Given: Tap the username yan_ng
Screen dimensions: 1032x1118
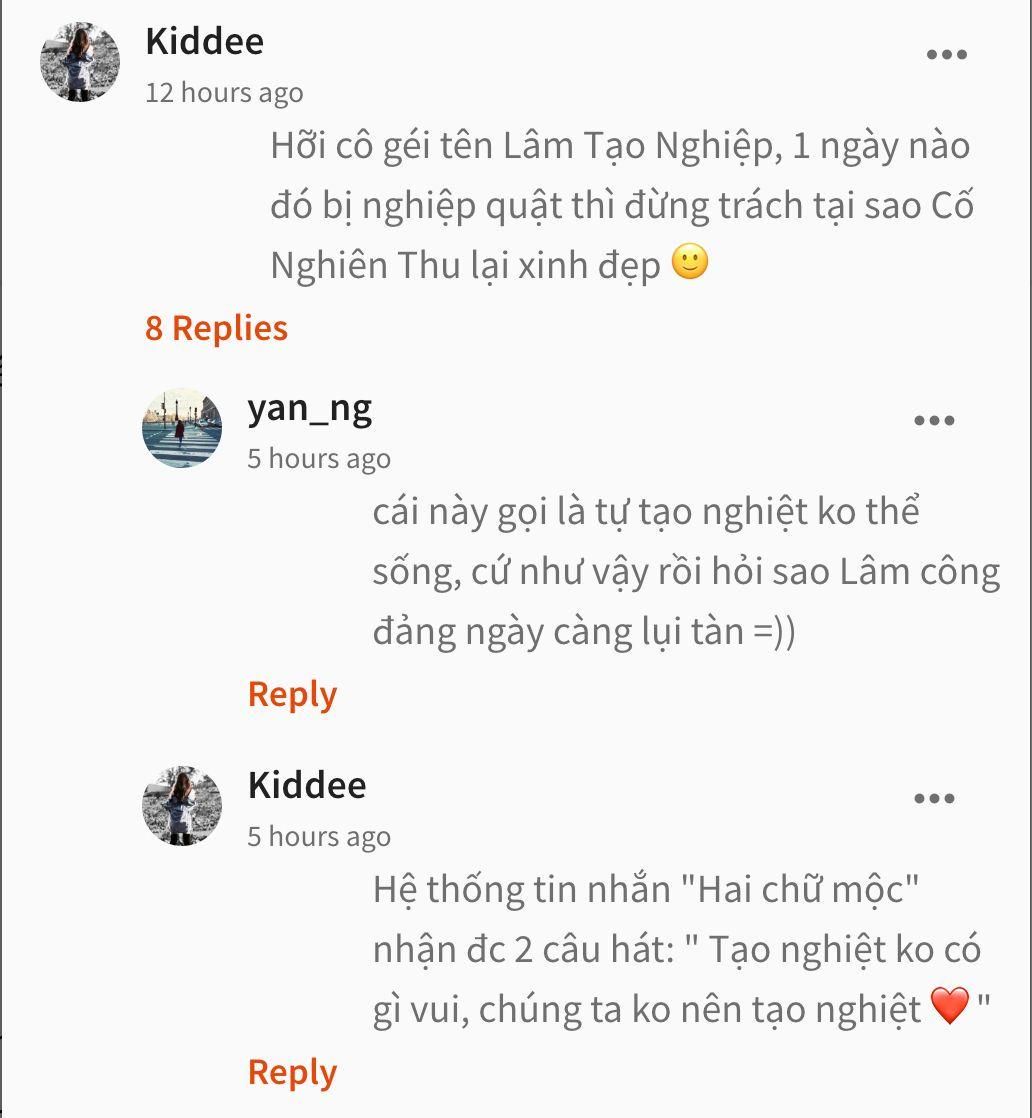Looking at the screenshot, I should (310, 408).
